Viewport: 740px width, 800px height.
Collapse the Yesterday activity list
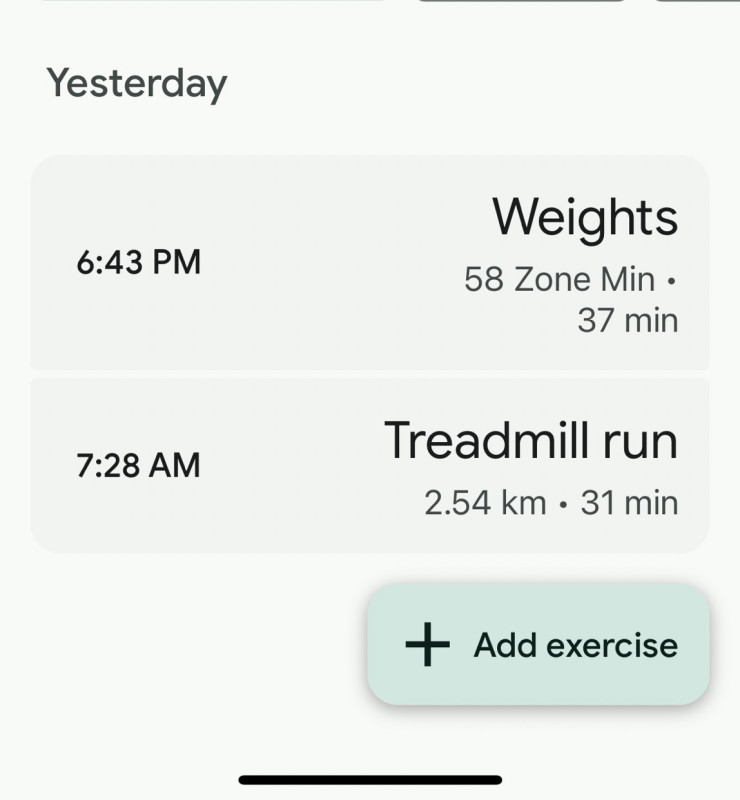click(x=138, y=82)
